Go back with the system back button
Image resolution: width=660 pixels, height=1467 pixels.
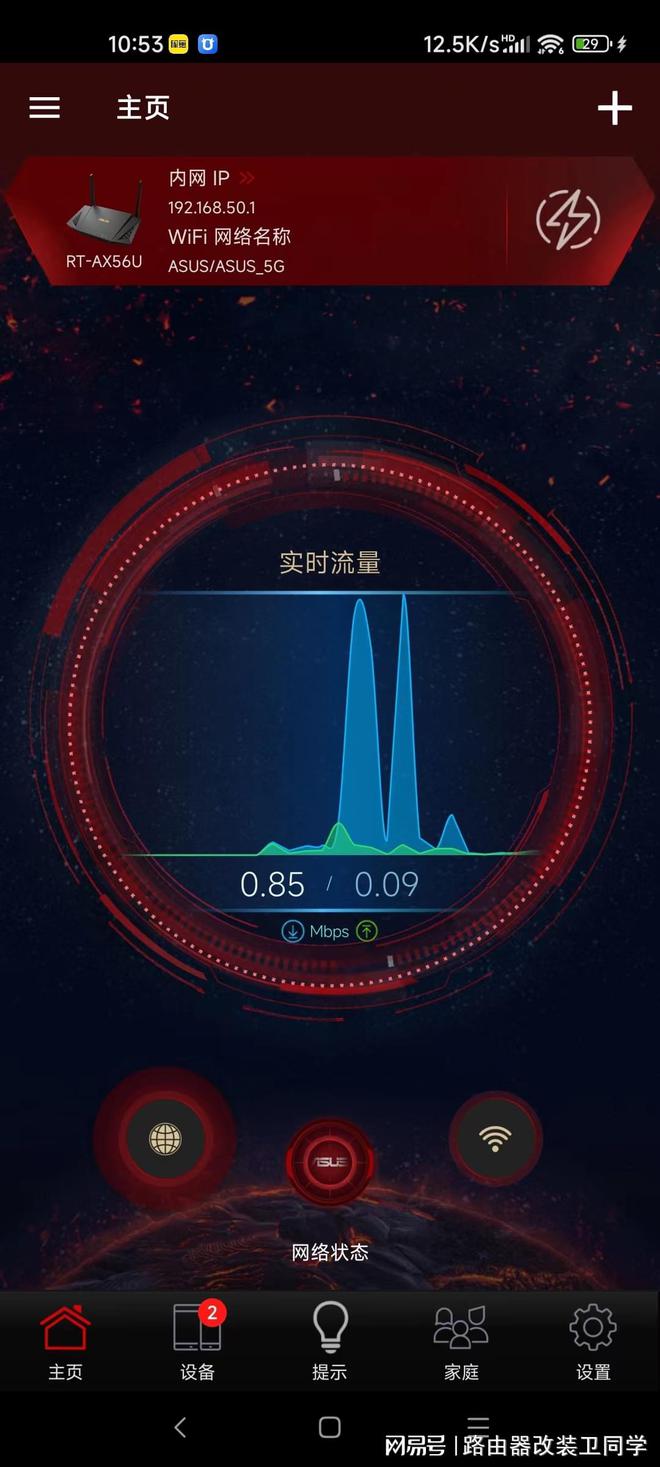tap(180, 1427)
